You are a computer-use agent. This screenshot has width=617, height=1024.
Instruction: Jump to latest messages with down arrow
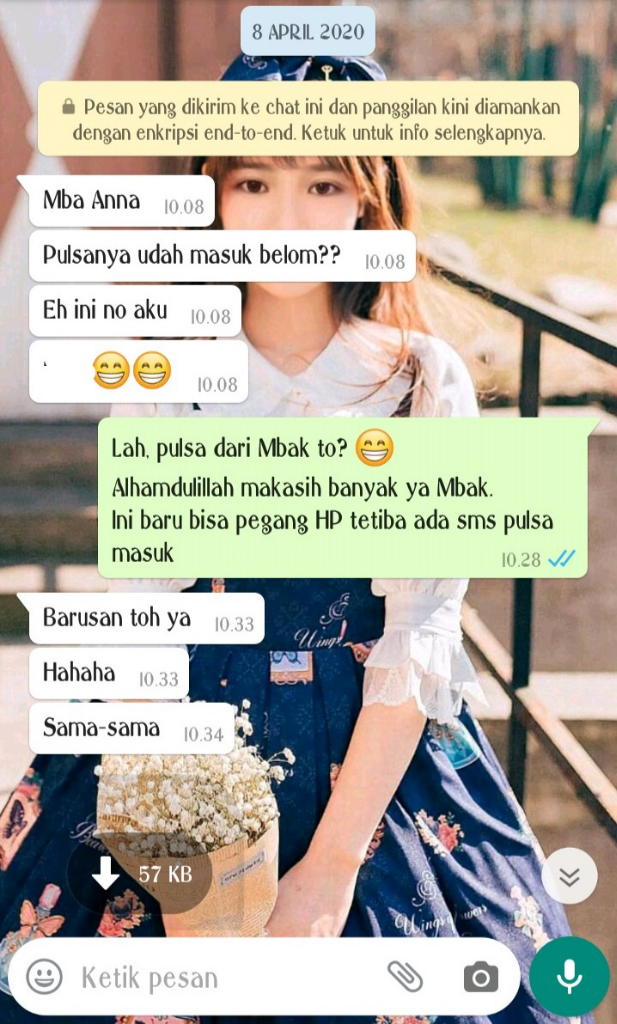(x=569, y=876)
